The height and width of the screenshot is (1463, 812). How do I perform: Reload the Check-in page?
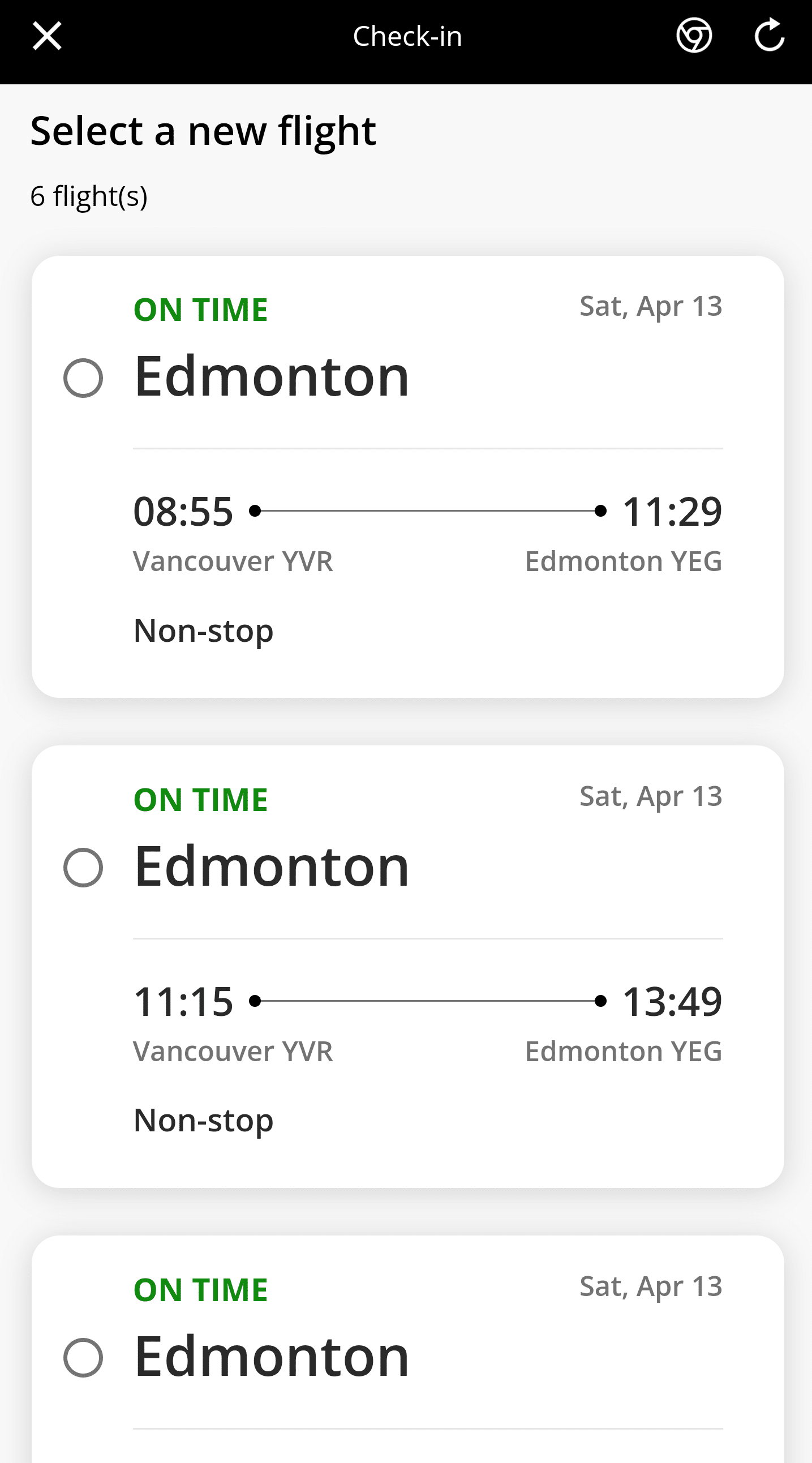pyautogui.click(x=769, y=36)
